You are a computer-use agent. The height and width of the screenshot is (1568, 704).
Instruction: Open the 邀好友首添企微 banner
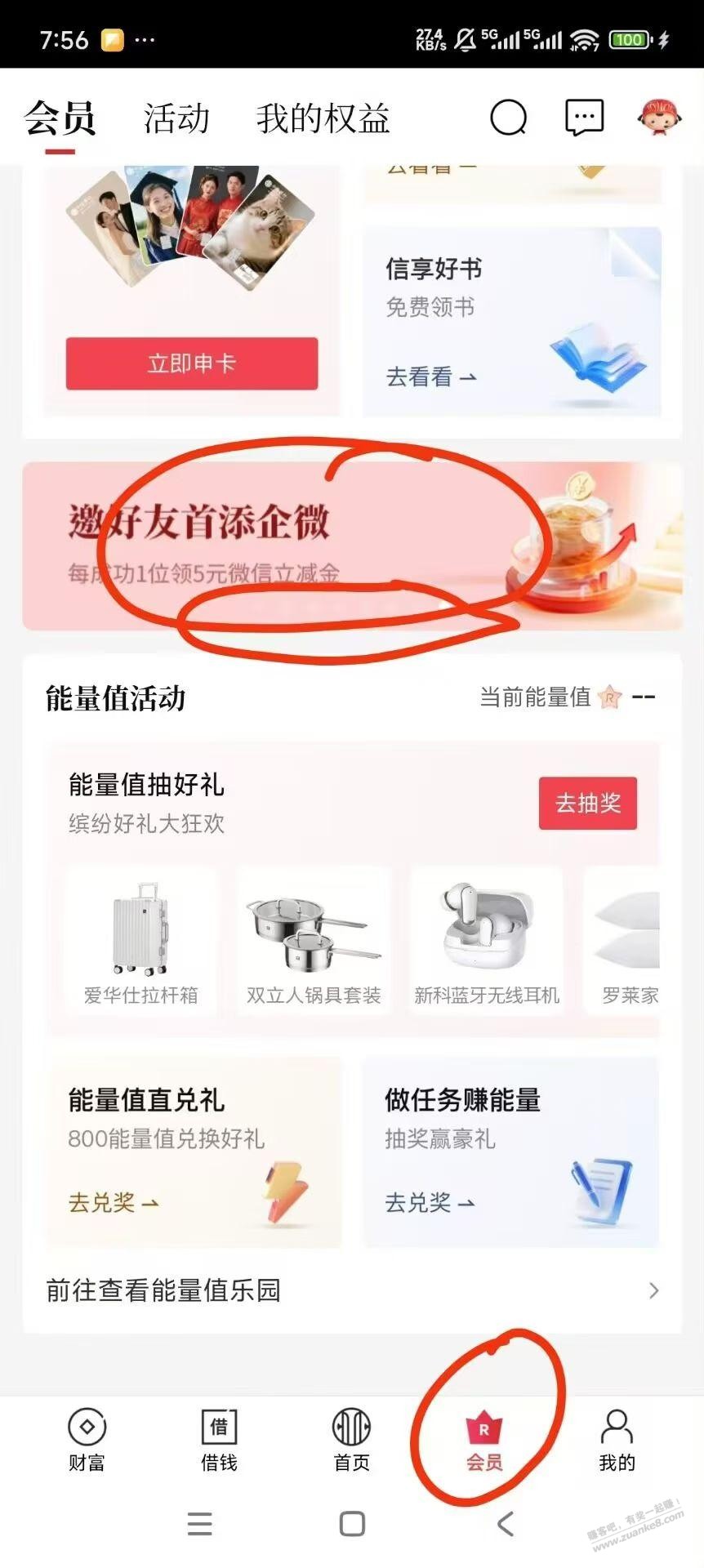coord(351,546)
